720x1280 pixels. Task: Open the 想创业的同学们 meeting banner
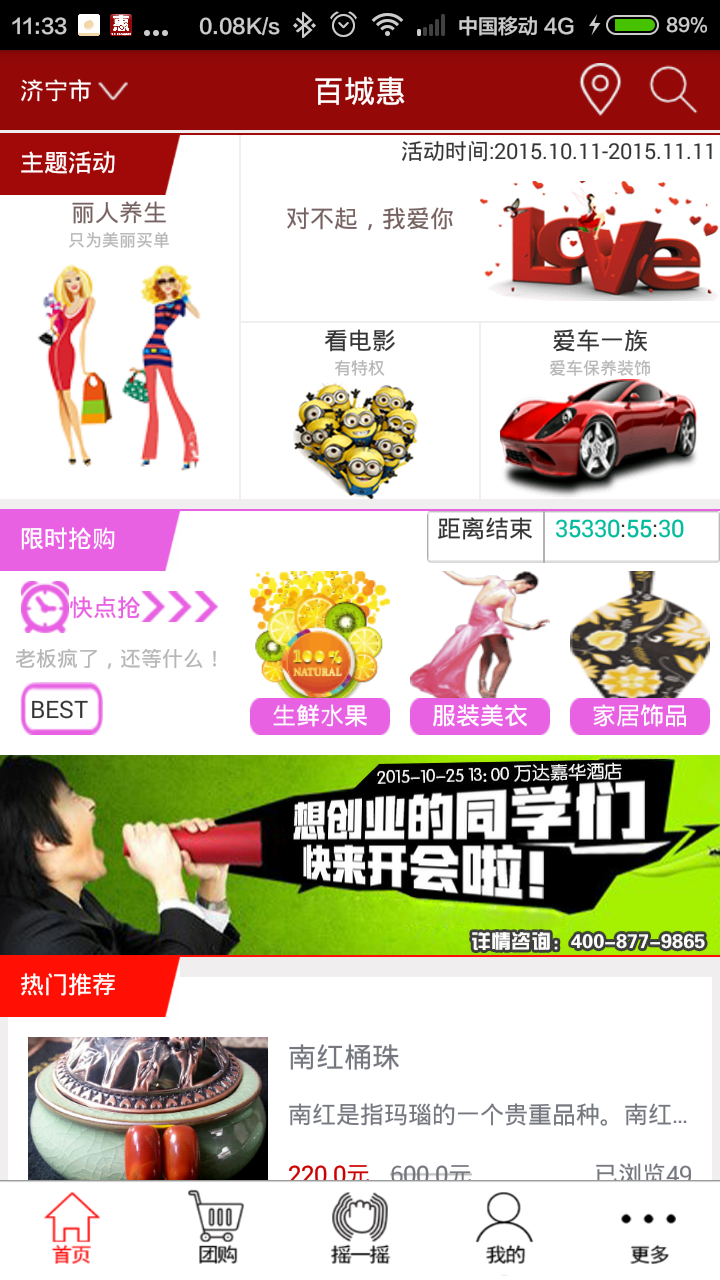[x=360, y=855]
